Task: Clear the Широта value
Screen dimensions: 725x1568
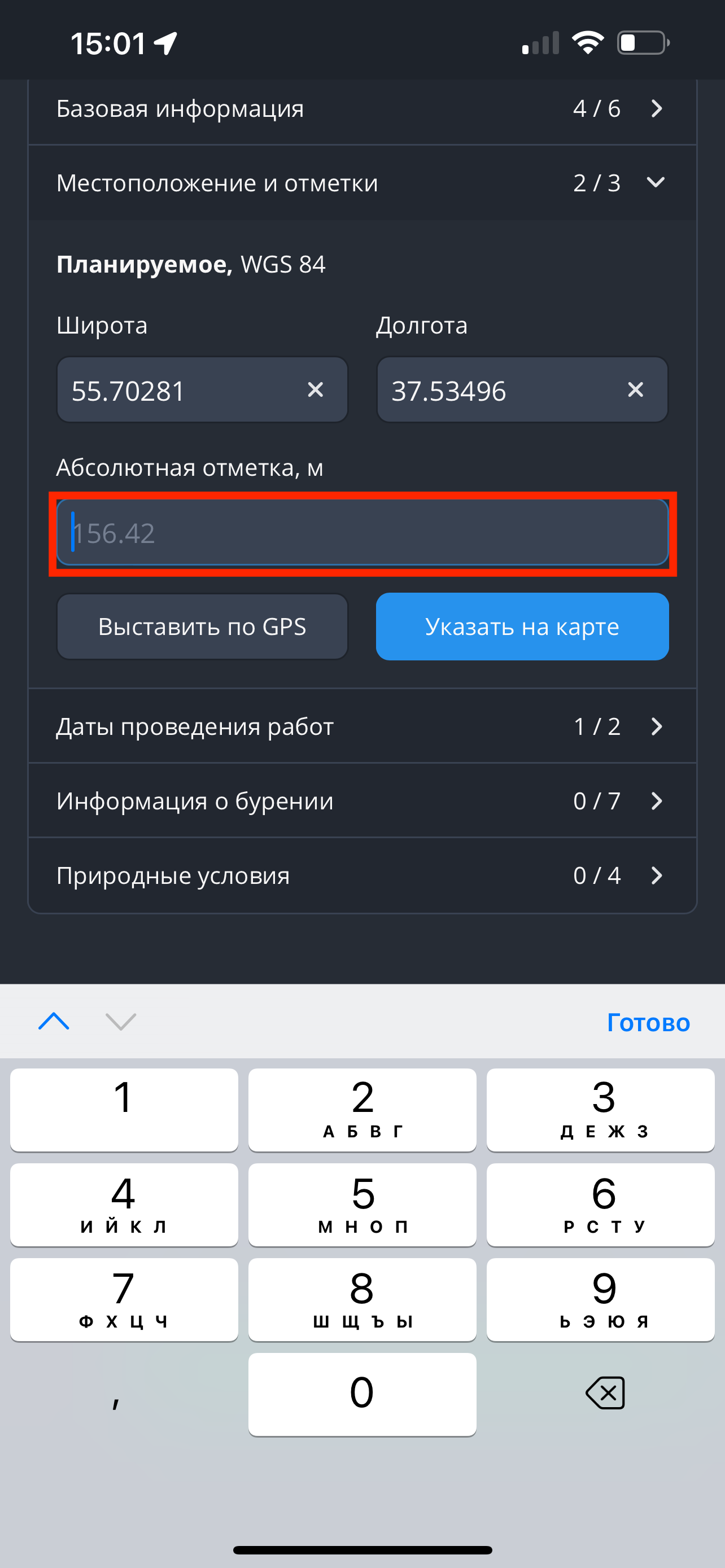Action: point(315,389)
